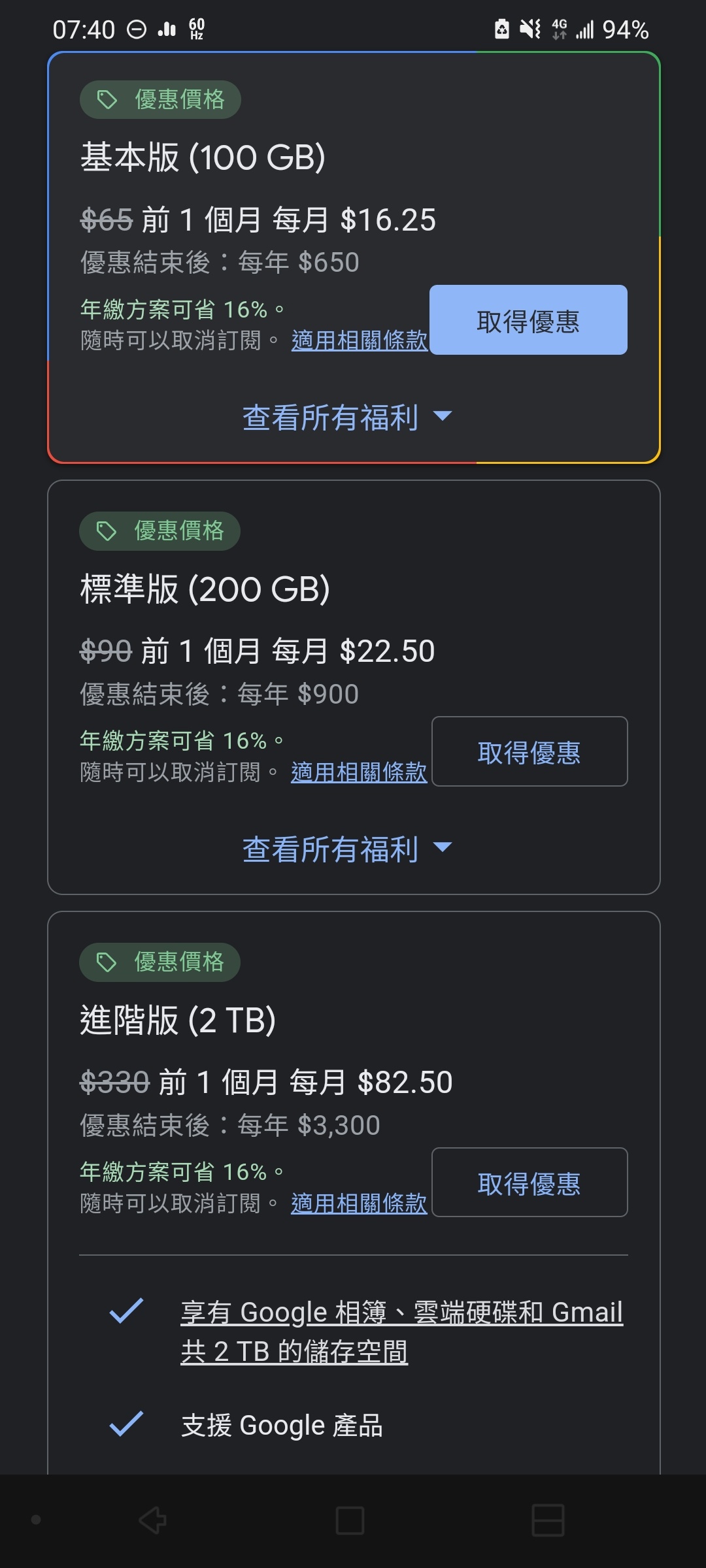Viewport: 706px width, 1568px height.
Task: Tap 取得優惠 for 標準版 (200 GB)
Action: (x=529, y=751)
